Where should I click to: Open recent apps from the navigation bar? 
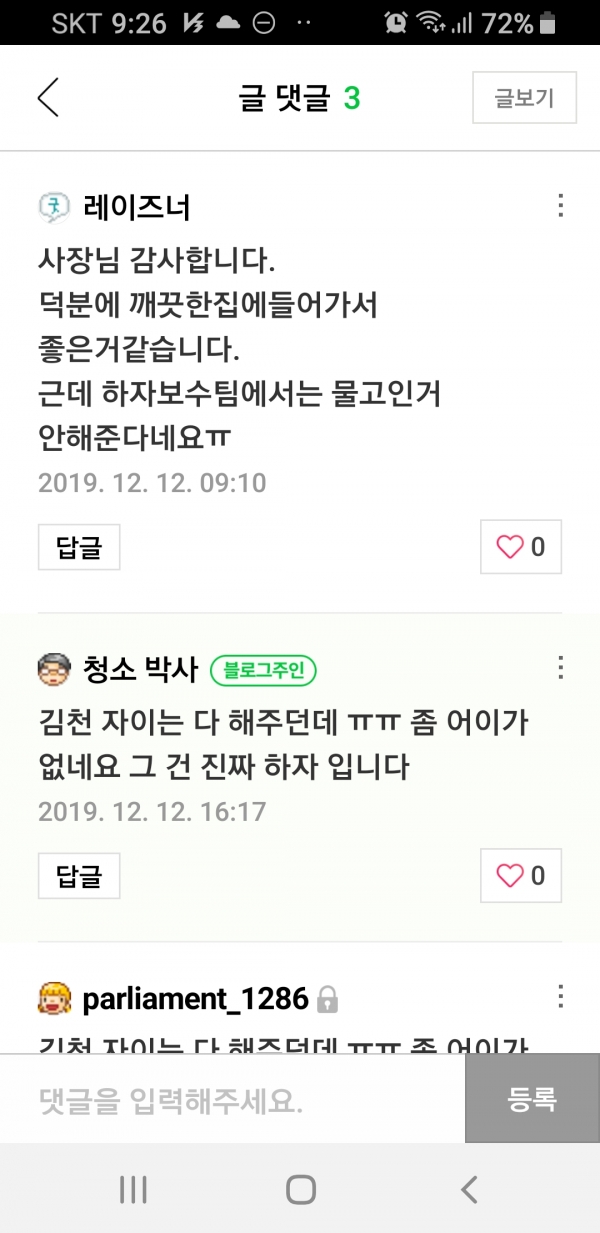(133, 1189)
